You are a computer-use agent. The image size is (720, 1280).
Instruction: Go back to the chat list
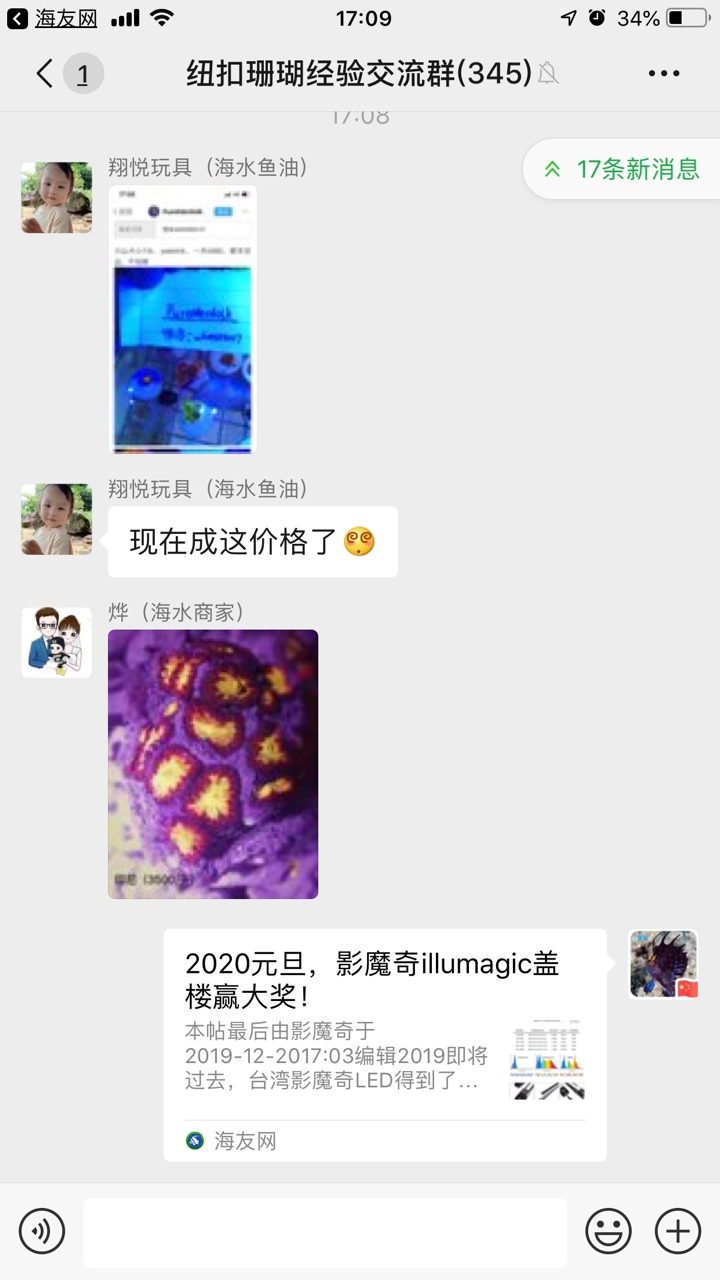pos(45,73)
